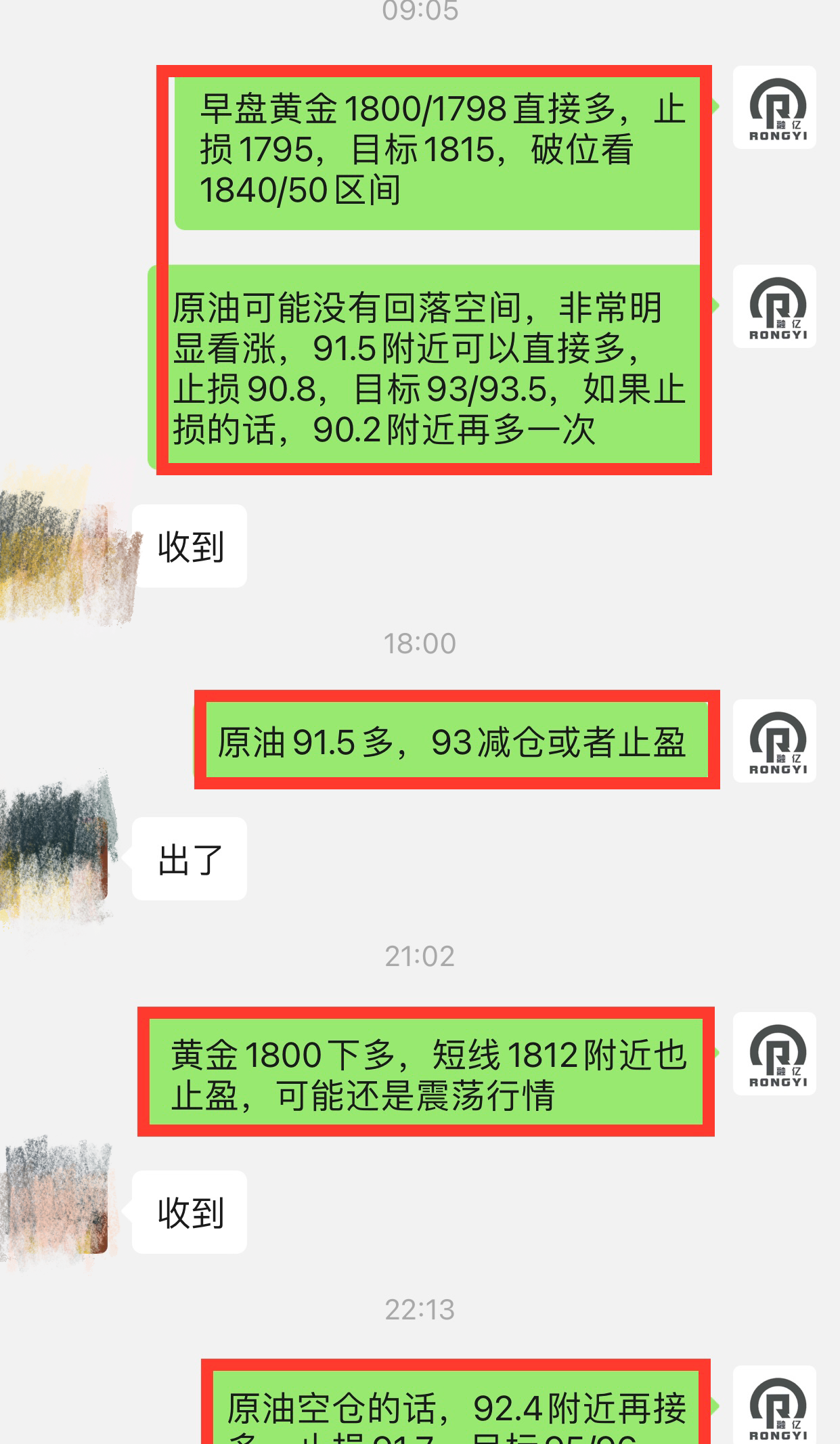This screenshot has width=840, height=1444.
Task: Tap RONGYI avatar next to 原油可能没有回落空间 message
Action: coord(774,306)
